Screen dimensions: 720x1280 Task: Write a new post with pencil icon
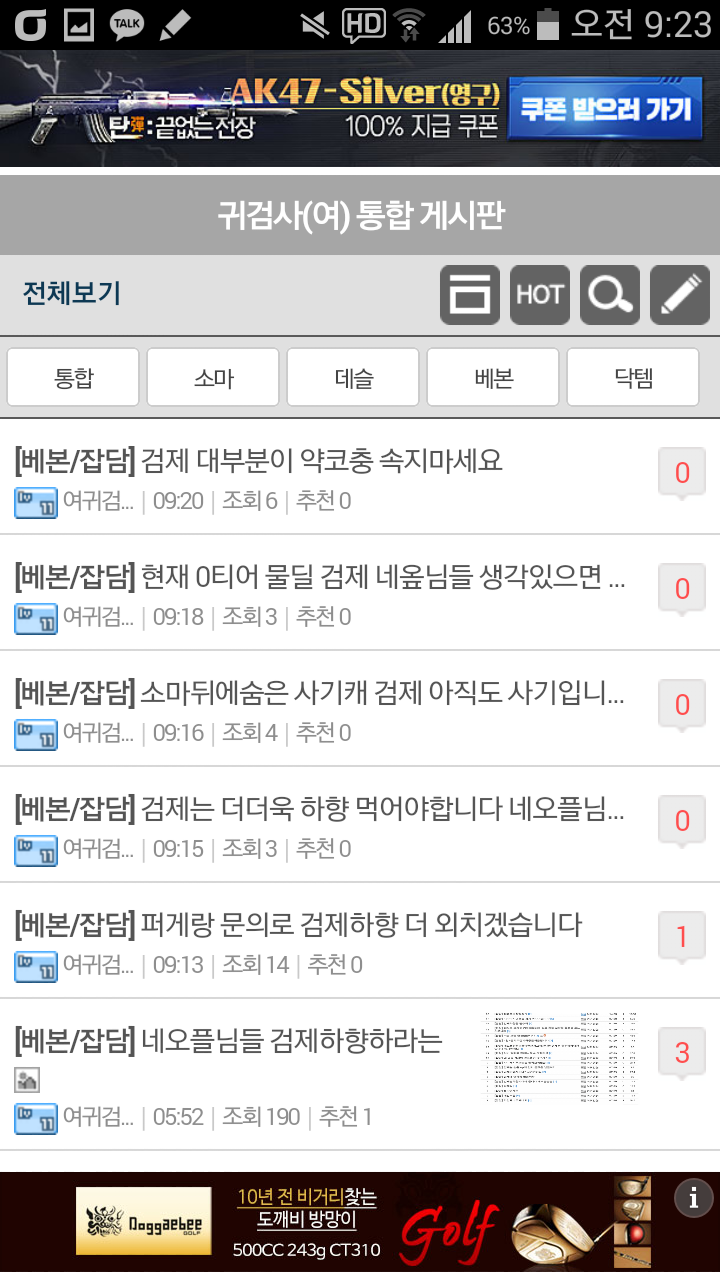680,295
